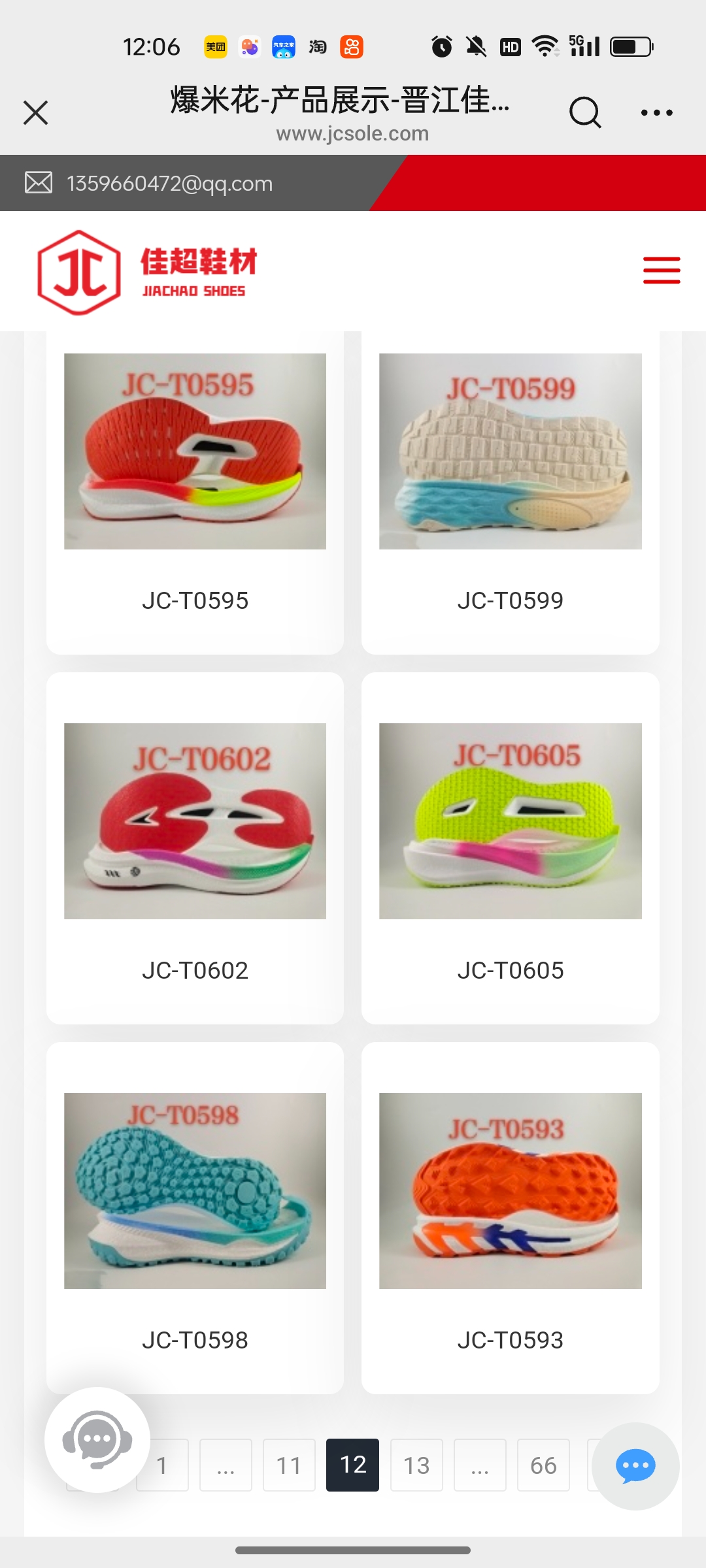The height and width of the screenshot is (1568, 706).
Task: Open the browser search icon
Action: coord(584,112)
